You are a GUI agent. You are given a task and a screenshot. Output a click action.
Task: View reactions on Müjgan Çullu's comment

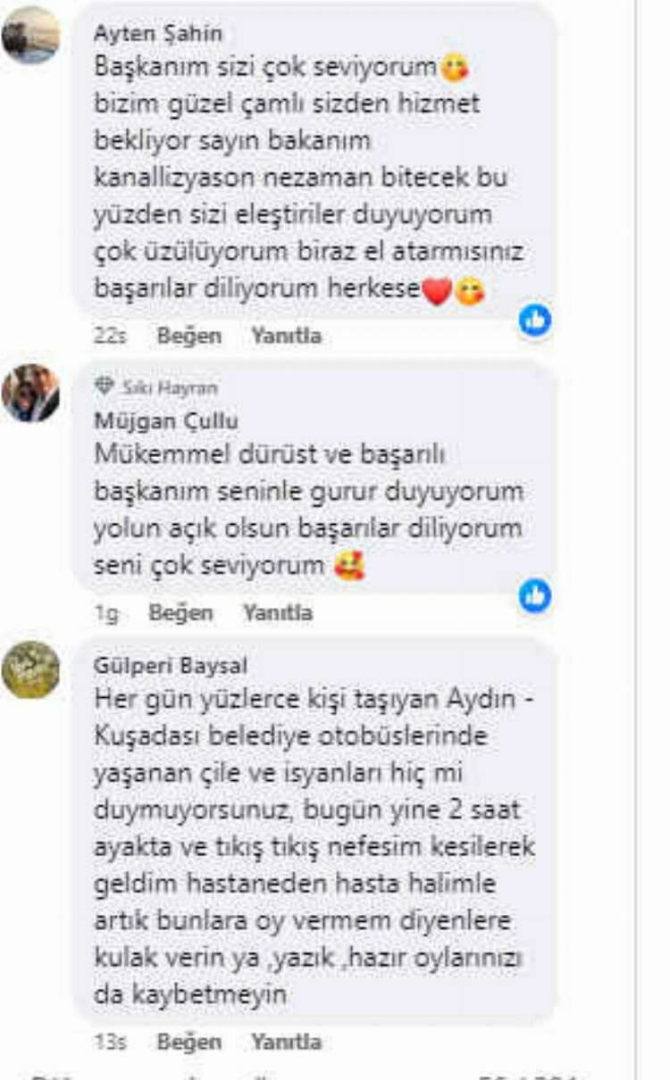tap(536, 596)
